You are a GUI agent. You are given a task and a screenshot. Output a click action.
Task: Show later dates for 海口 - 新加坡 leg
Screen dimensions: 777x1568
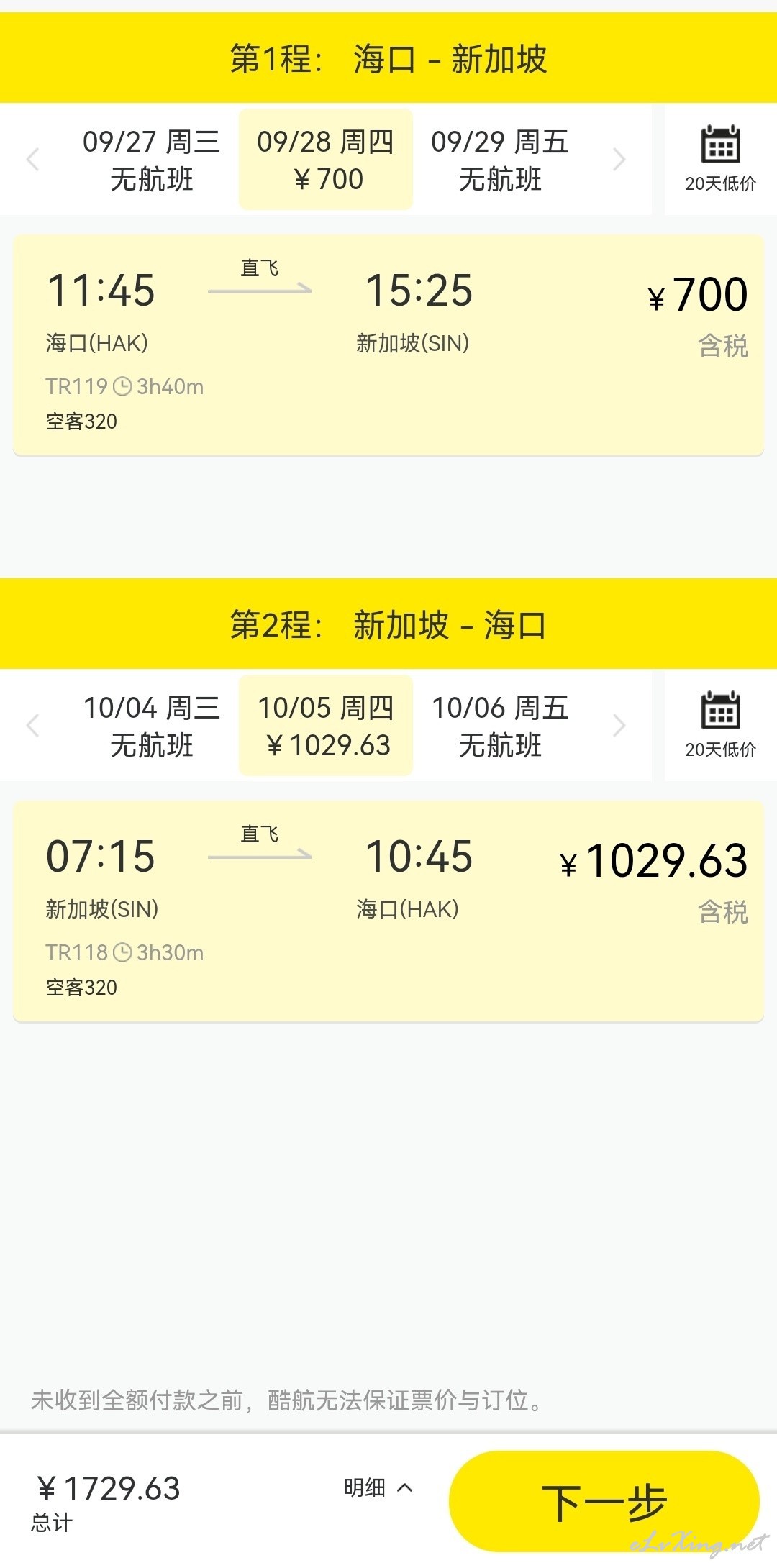(x=619, y=160)
